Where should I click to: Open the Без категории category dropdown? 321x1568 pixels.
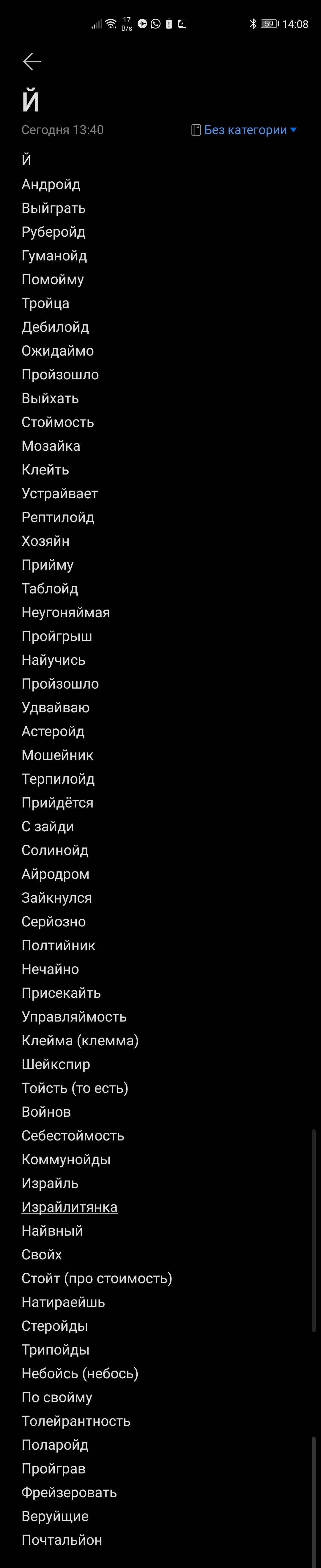[x=244, y=130]
